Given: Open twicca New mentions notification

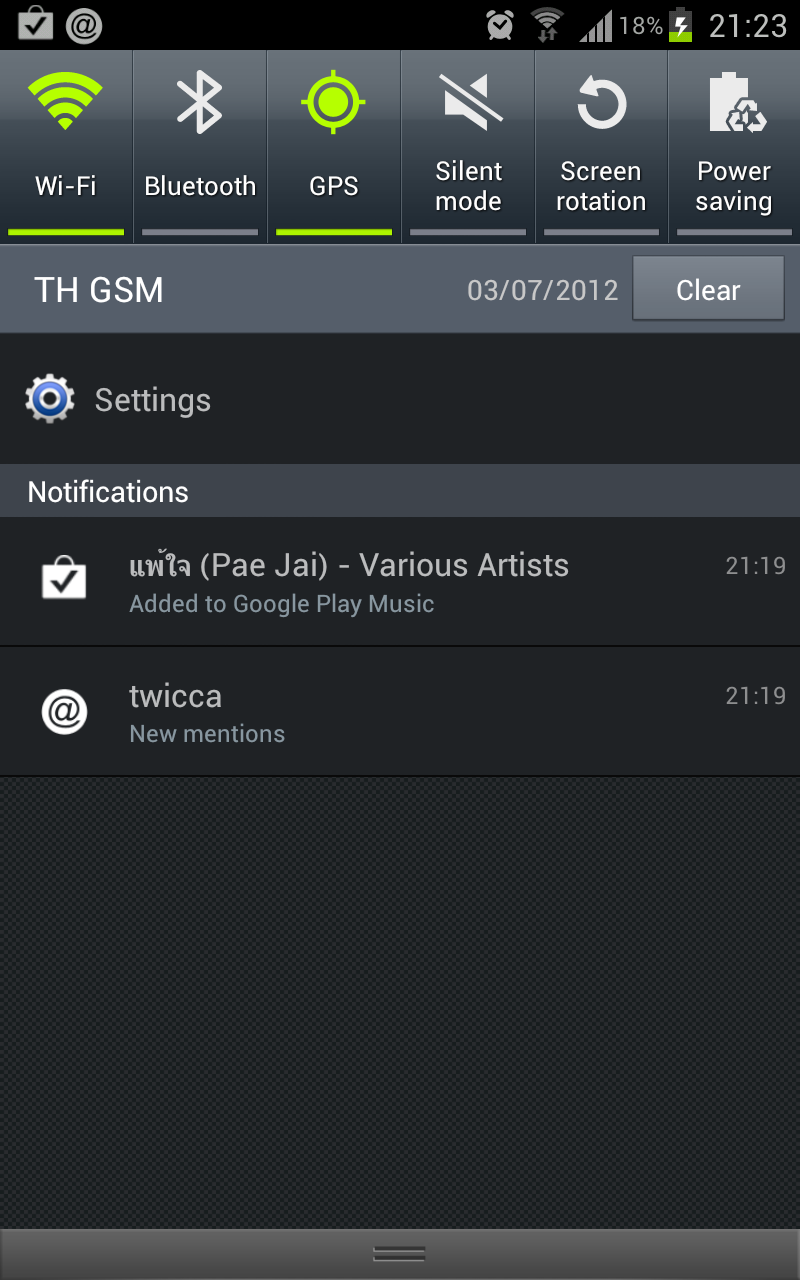Looking at the screenshot, I should pyautogui.click(x=400, y=712).
